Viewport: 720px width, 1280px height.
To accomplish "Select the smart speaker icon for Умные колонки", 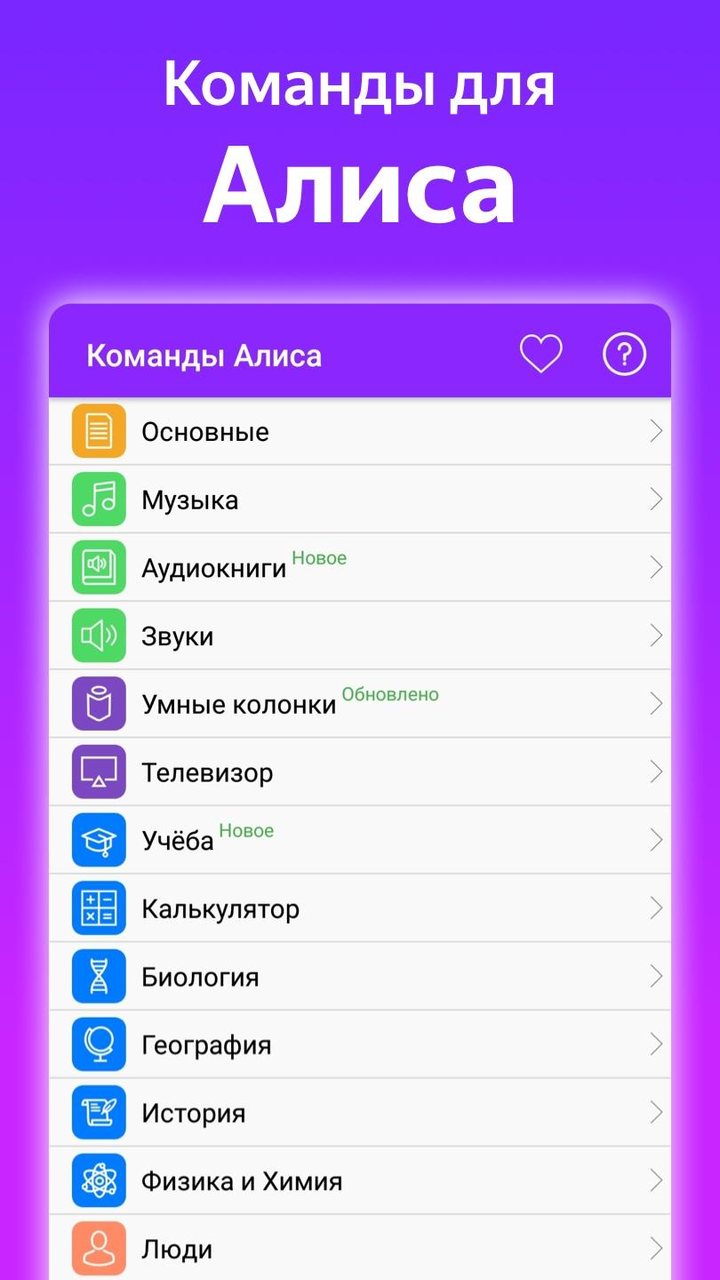I will [97, 703].
